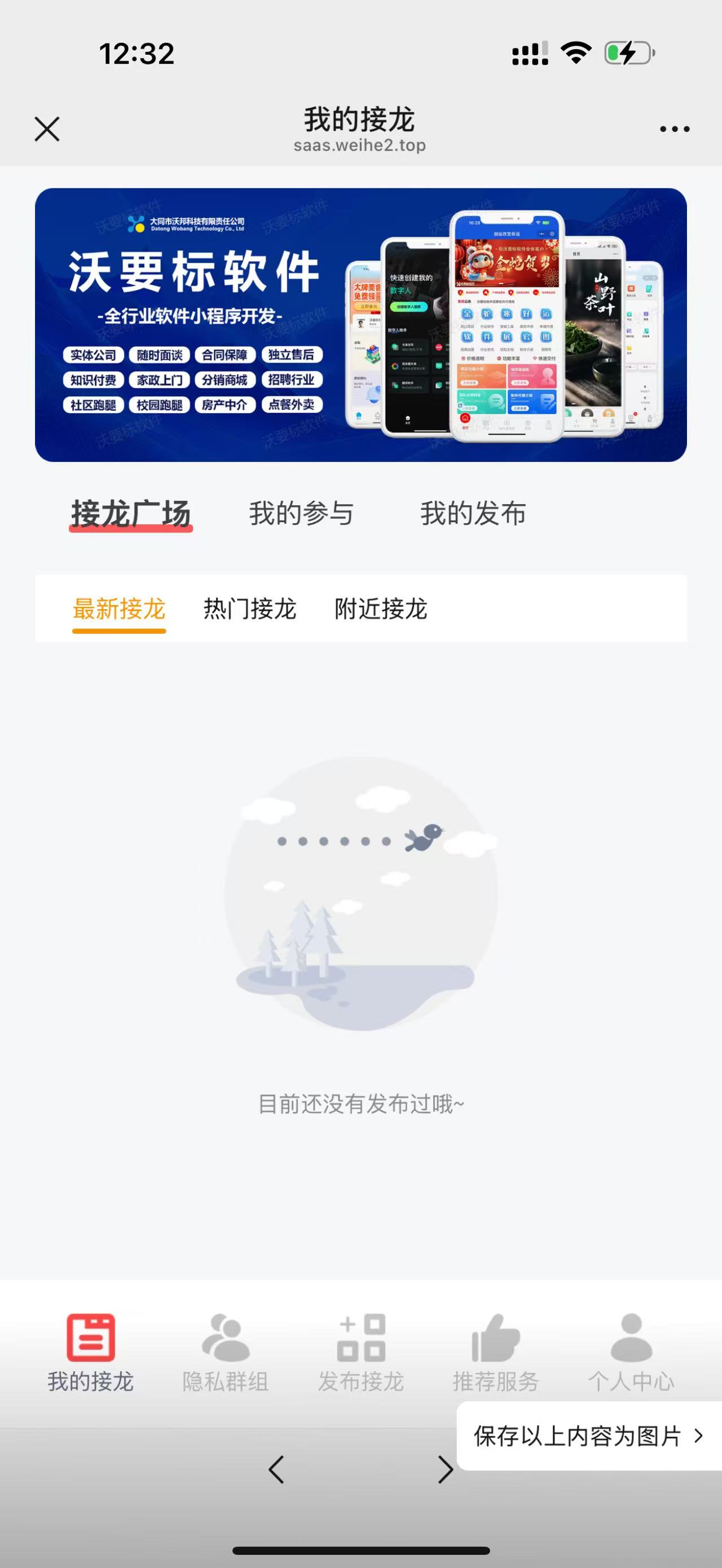View 附近接龙 nearby listings
This screenshot has height=1568, width=722.
point(381,609)
